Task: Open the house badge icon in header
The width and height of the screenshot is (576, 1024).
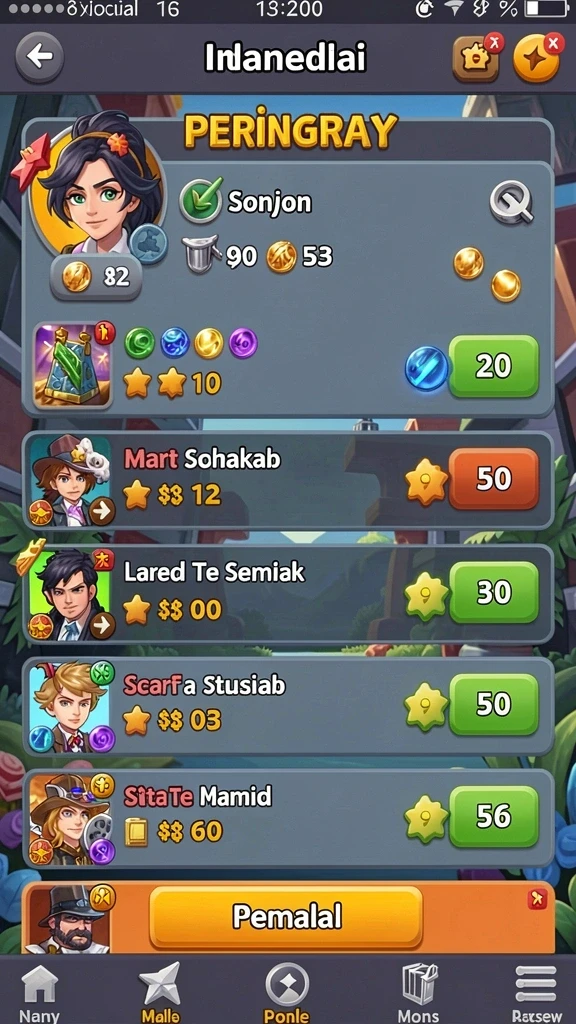Action: 477,59
